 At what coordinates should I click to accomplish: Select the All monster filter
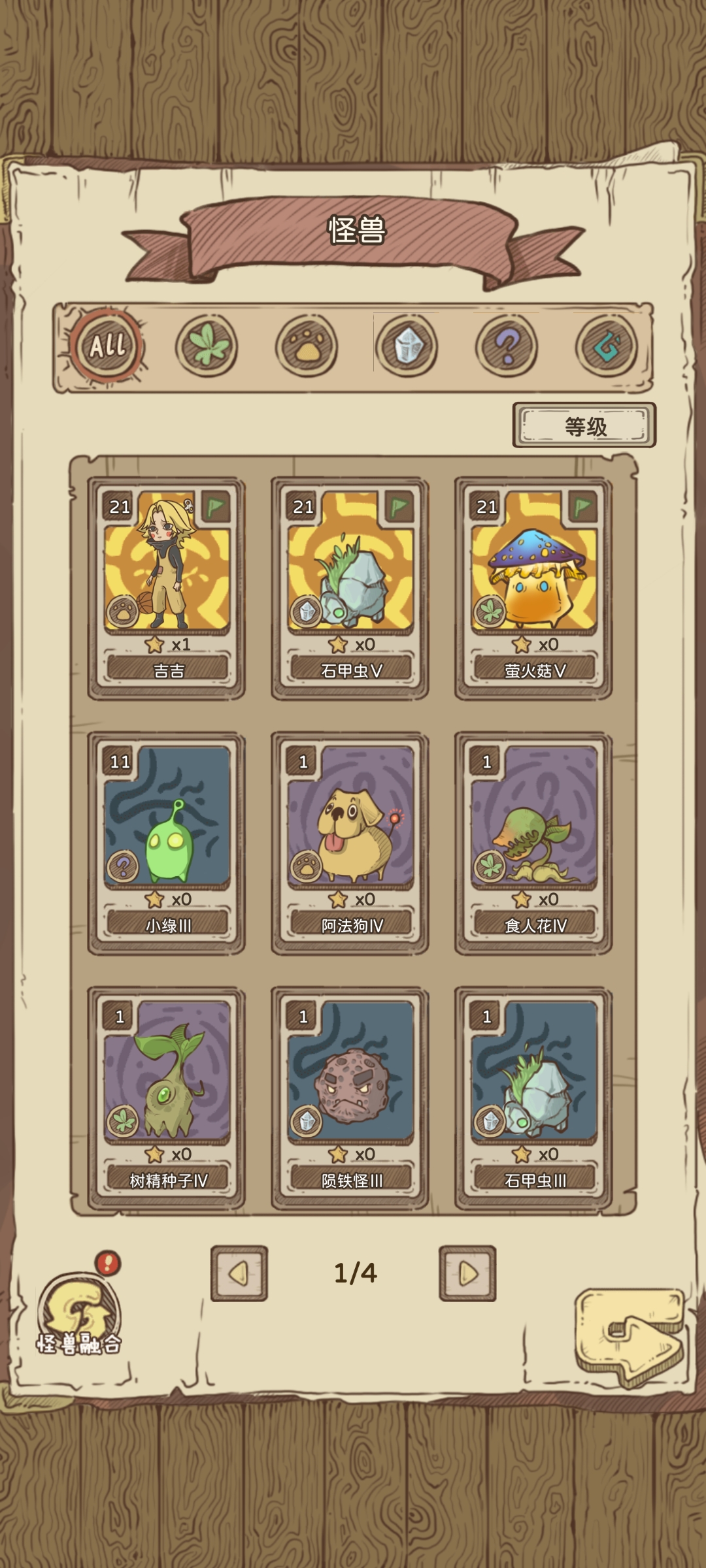click(x=107, y=346)
